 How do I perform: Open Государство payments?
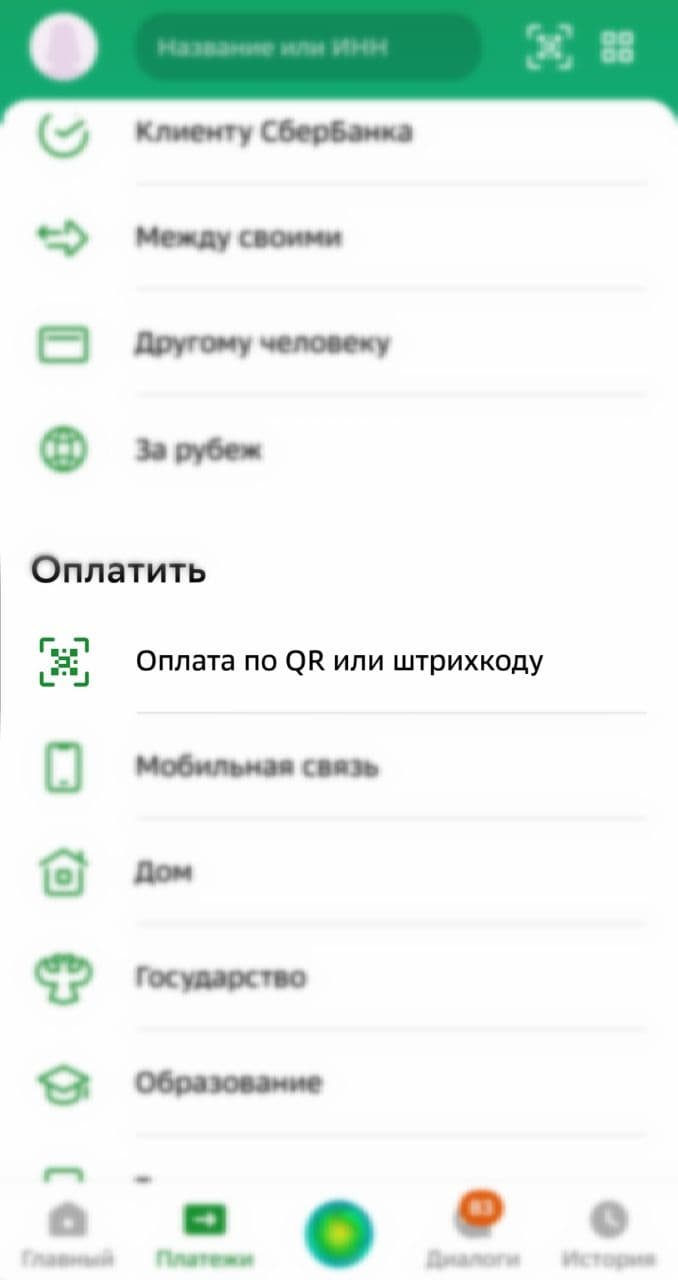click(x=220, y=978)
